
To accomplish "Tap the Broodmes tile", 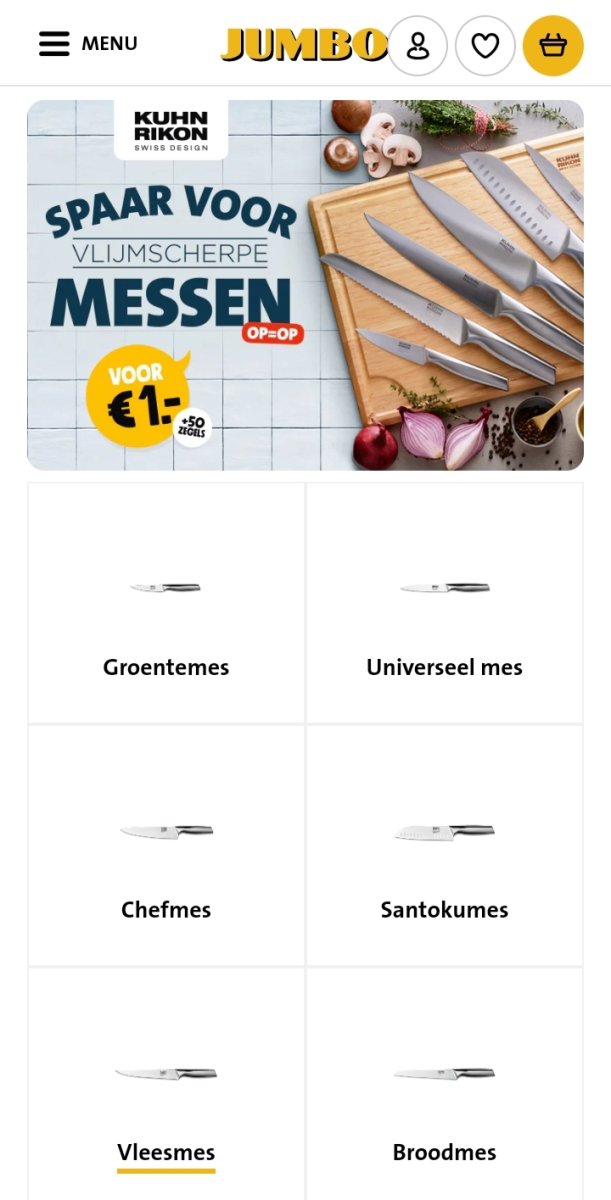I will coord(444,1085).
